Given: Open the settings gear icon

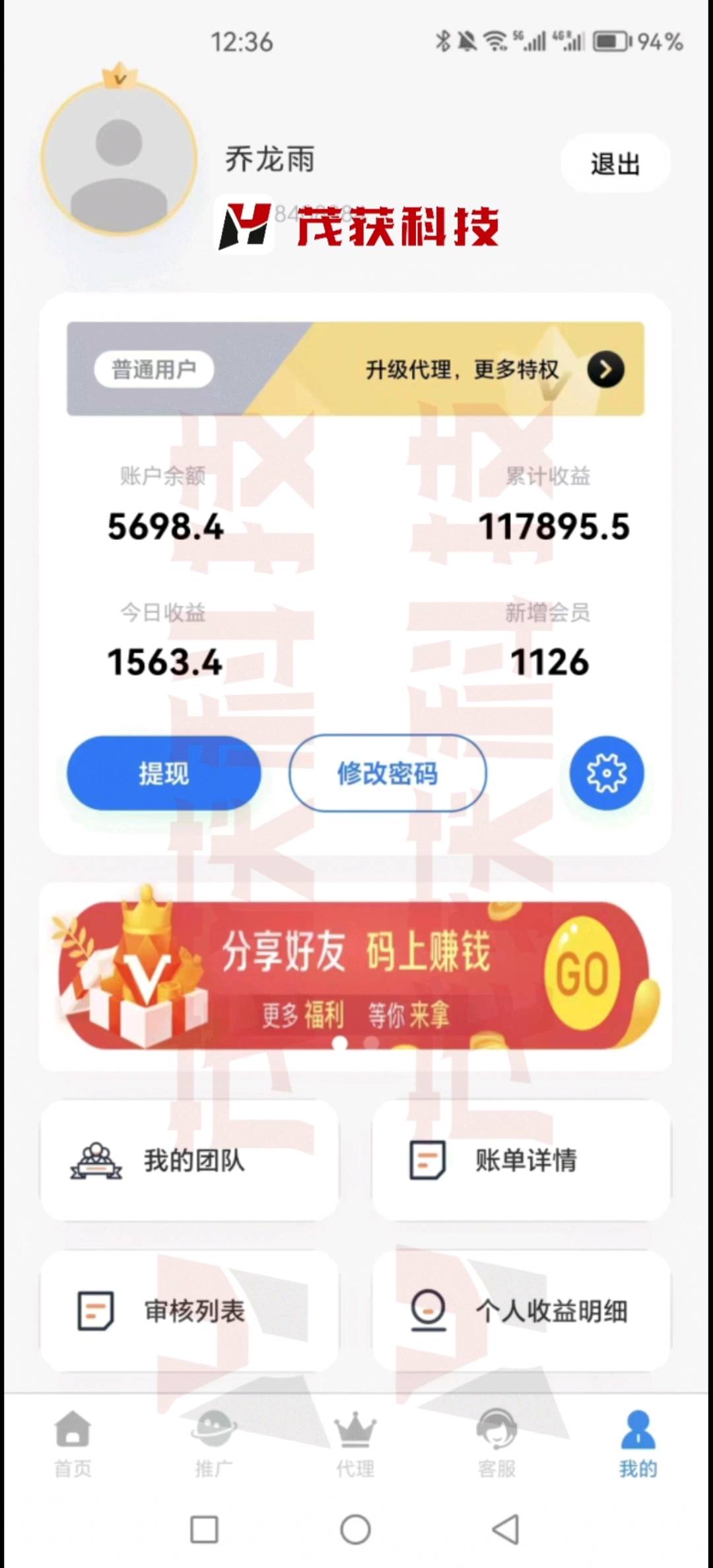Looking at the screenshot, I should 606,773.
